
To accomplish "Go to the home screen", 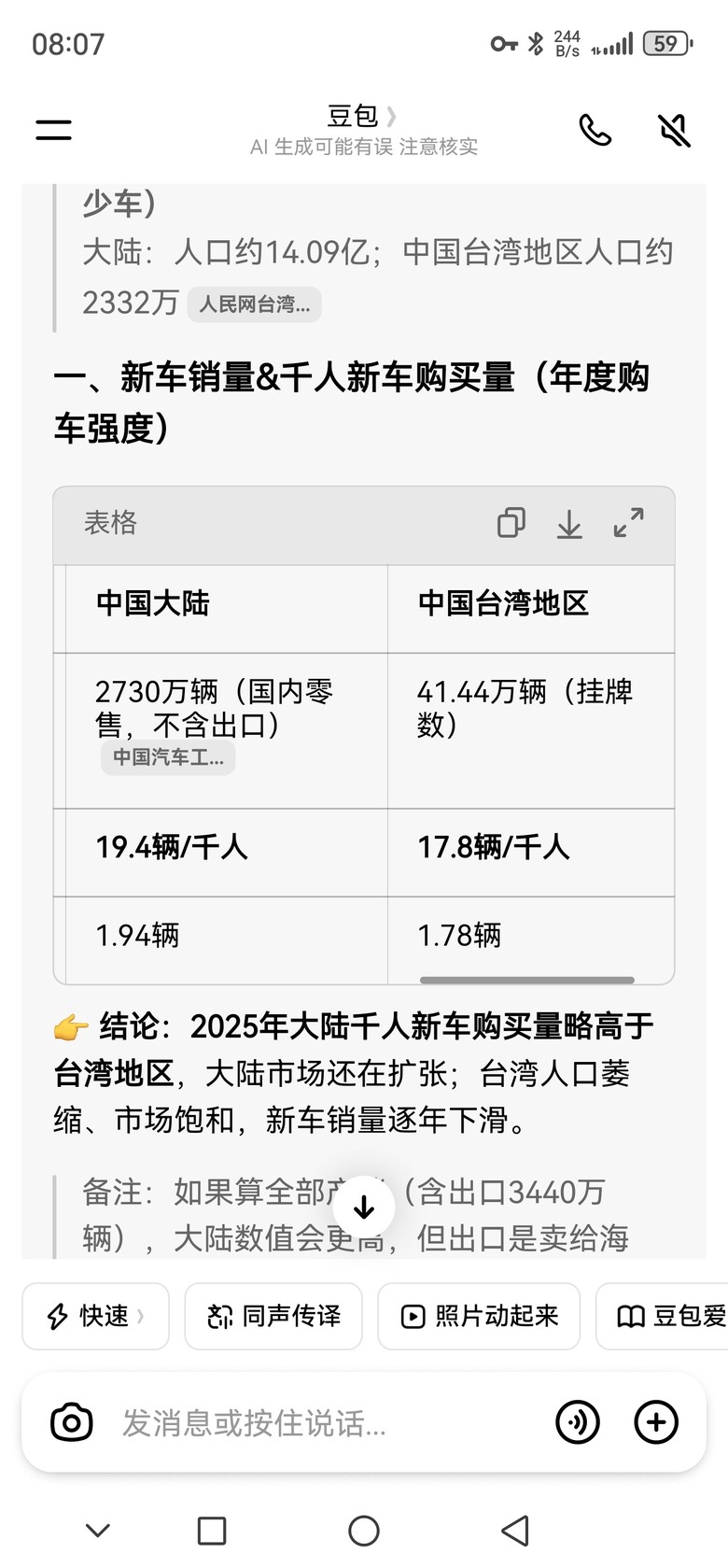I will pos(363,1531).
